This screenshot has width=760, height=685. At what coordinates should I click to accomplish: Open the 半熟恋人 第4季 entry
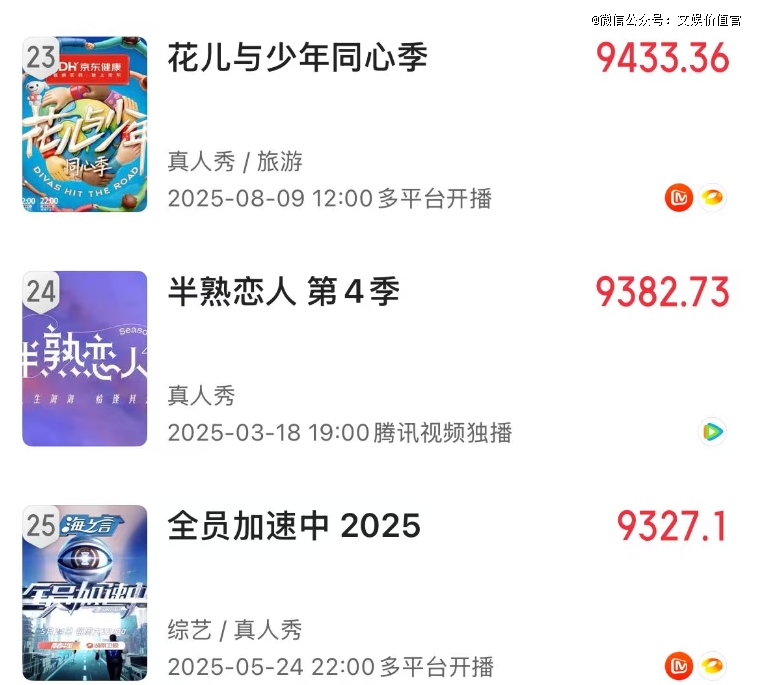(283, 292)
